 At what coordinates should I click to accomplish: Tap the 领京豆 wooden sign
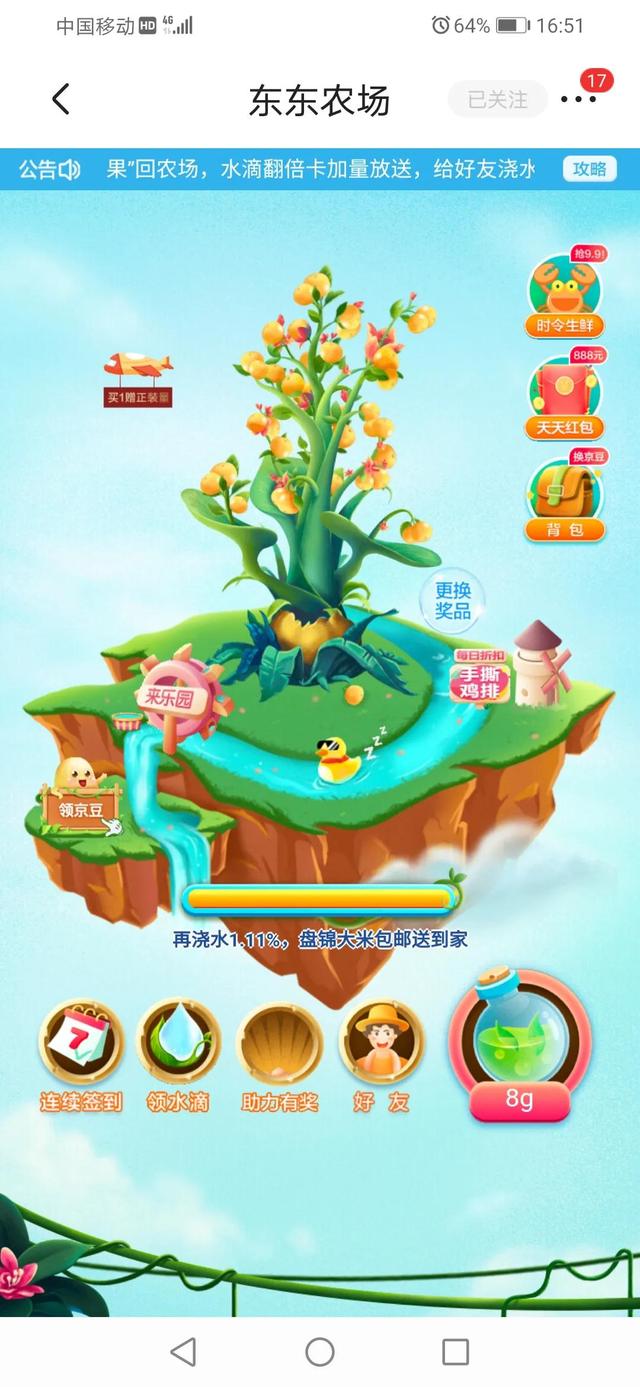pos(82,806)
